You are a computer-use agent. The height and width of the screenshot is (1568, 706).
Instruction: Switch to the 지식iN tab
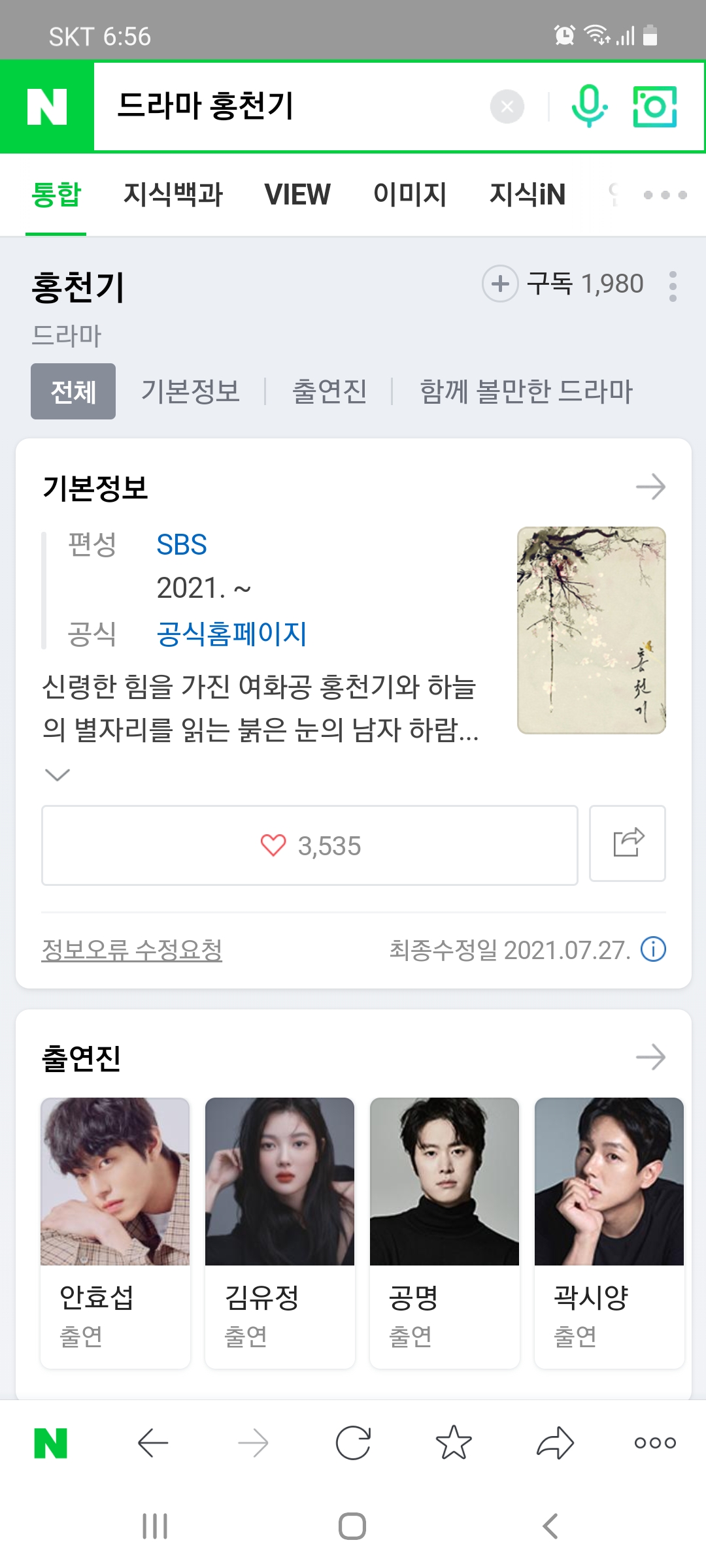click(x=527, y=194)
